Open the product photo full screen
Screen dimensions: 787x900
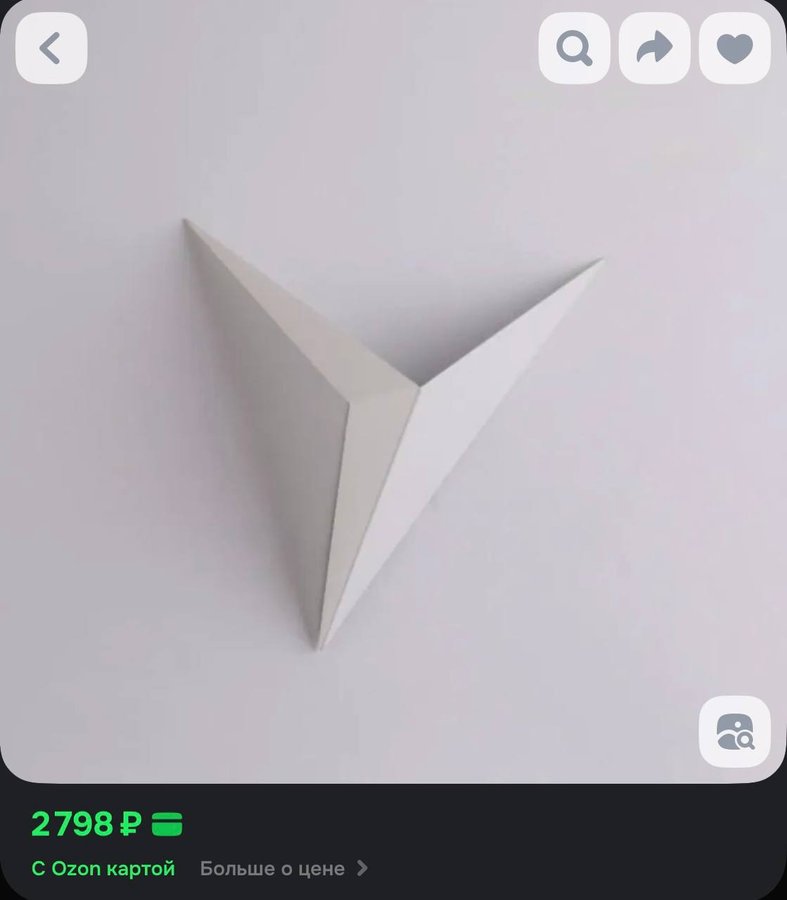[393, 430]
